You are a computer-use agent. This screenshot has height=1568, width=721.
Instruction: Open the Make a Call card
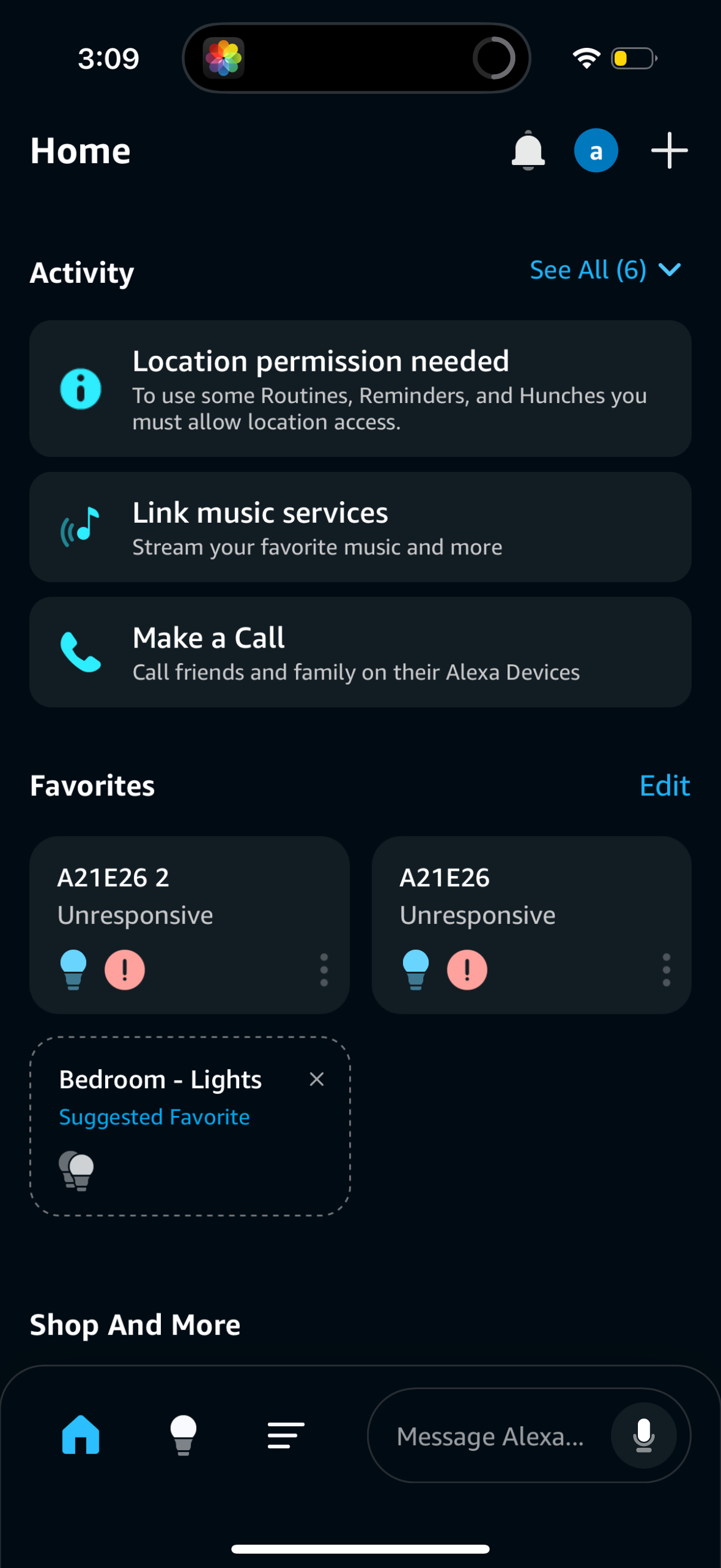(x=360, y=652)
